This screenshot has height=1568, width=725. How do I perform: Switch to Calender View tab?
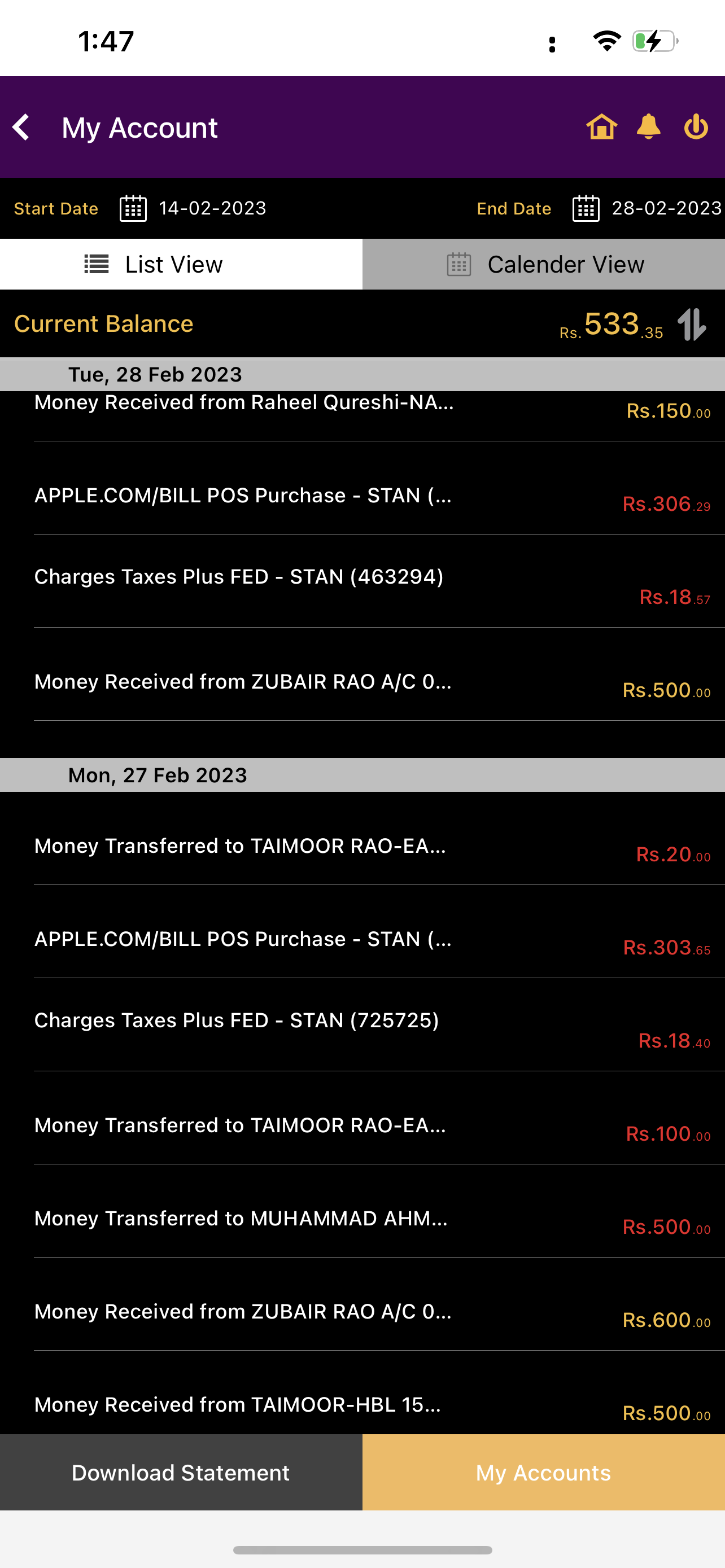coord(544,265)
